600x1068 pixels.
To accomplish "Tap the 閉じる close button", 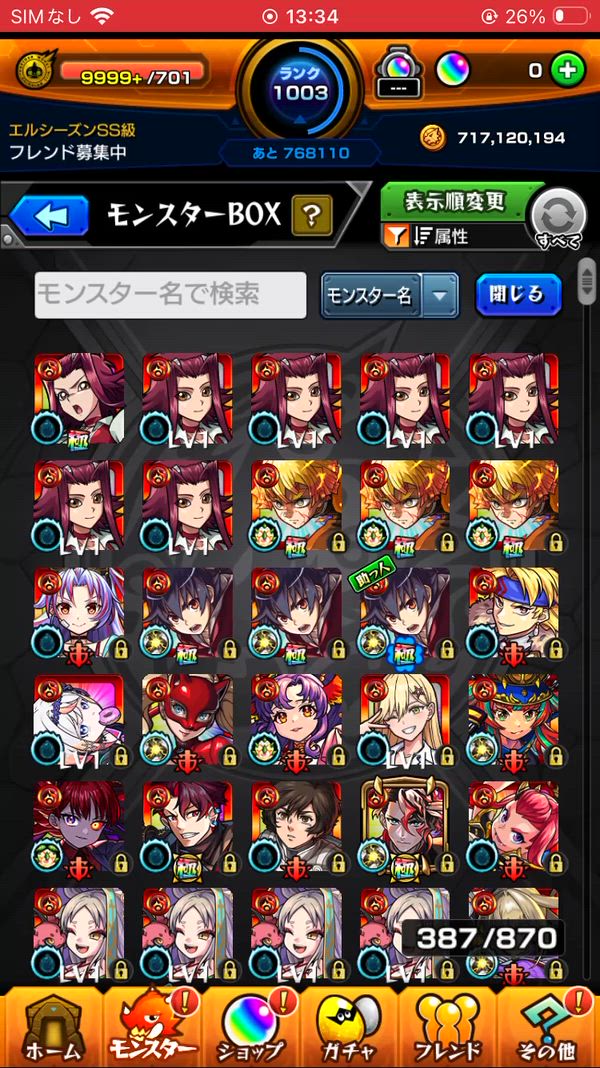I will point(518,294).
